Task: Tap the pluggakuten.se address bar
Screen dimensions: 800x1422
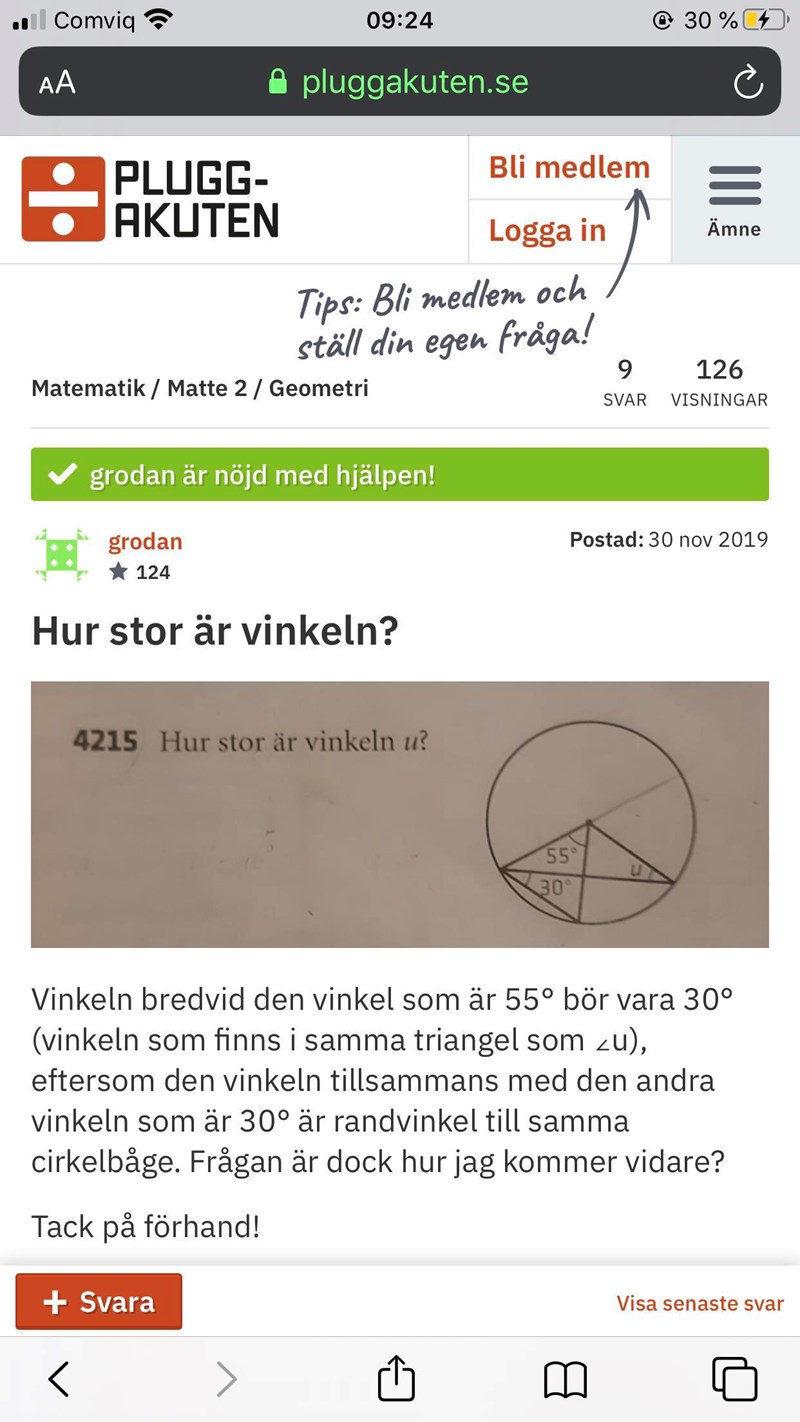Action: pos(400,82)
